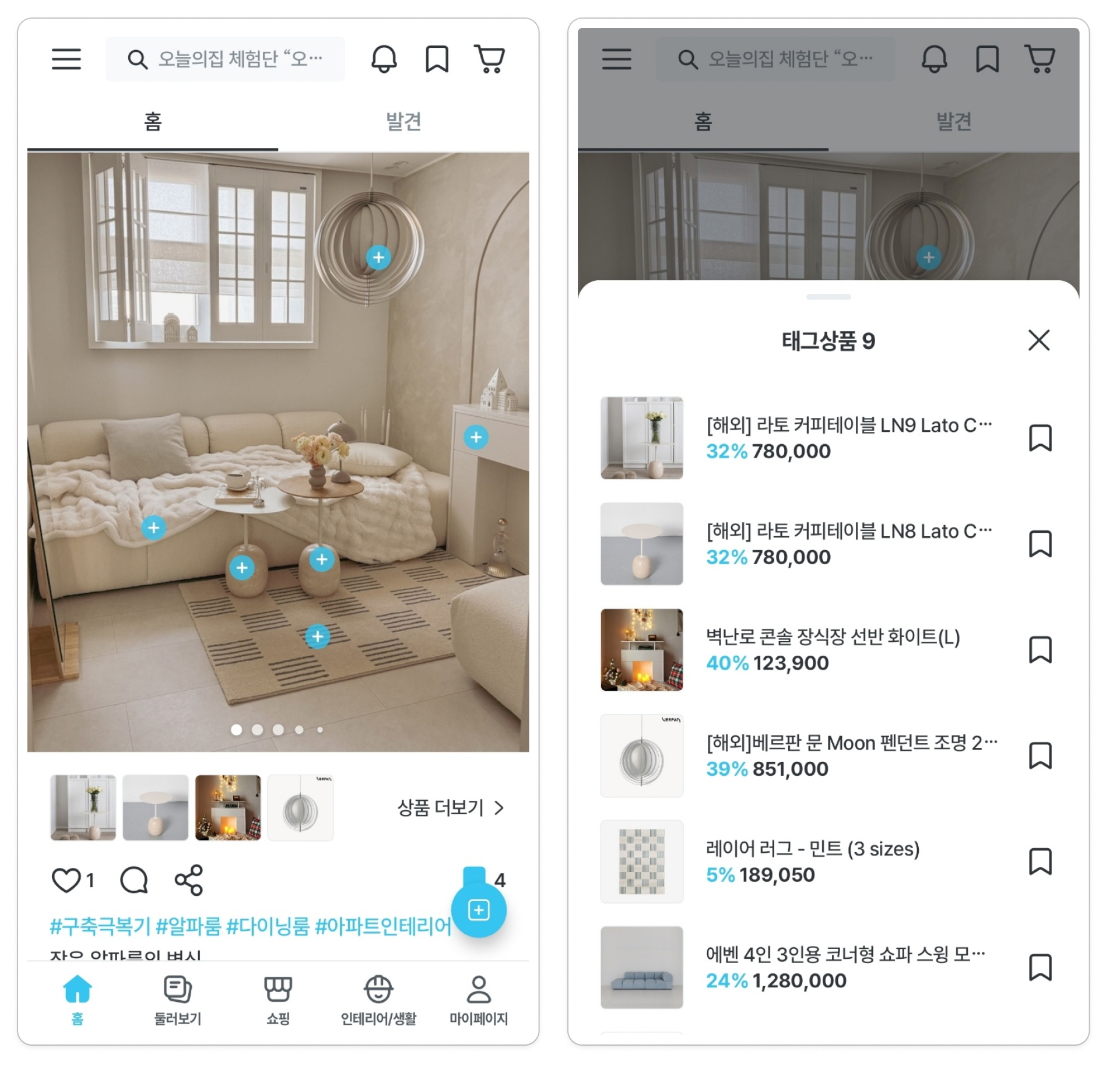This screenshot has height=1069, width=1120.
Task: Bookmark 에벤 4인 3인용 코너형 쇼파
Action: (x=1040, y=967)
